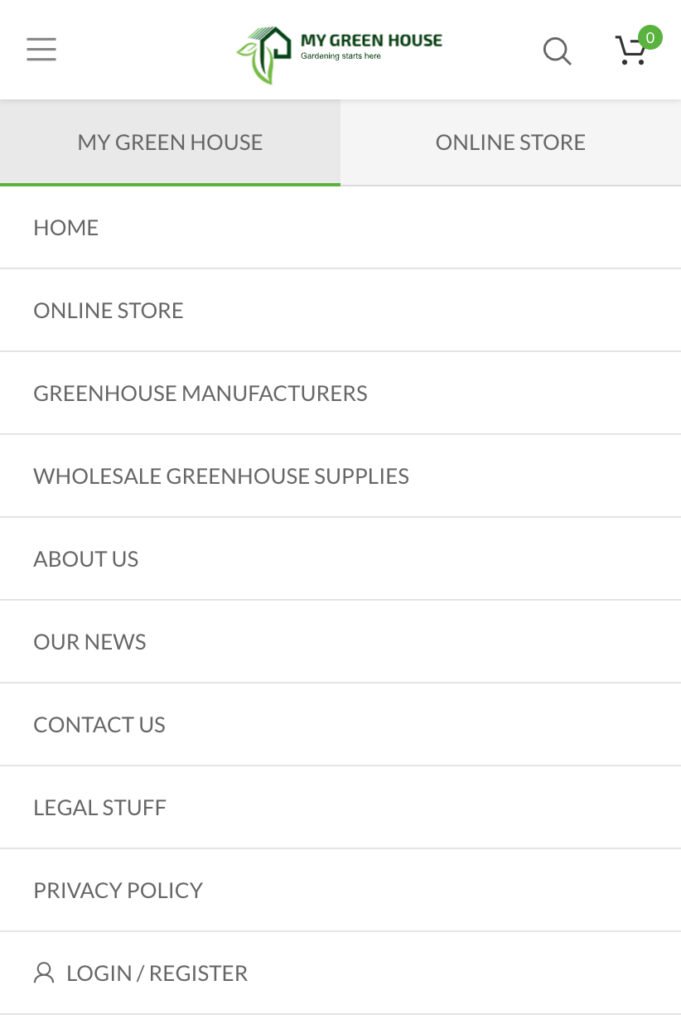681x1024 pixels.
Task: Open Greenhouse Manufacturers page
Action: (200, 394)
